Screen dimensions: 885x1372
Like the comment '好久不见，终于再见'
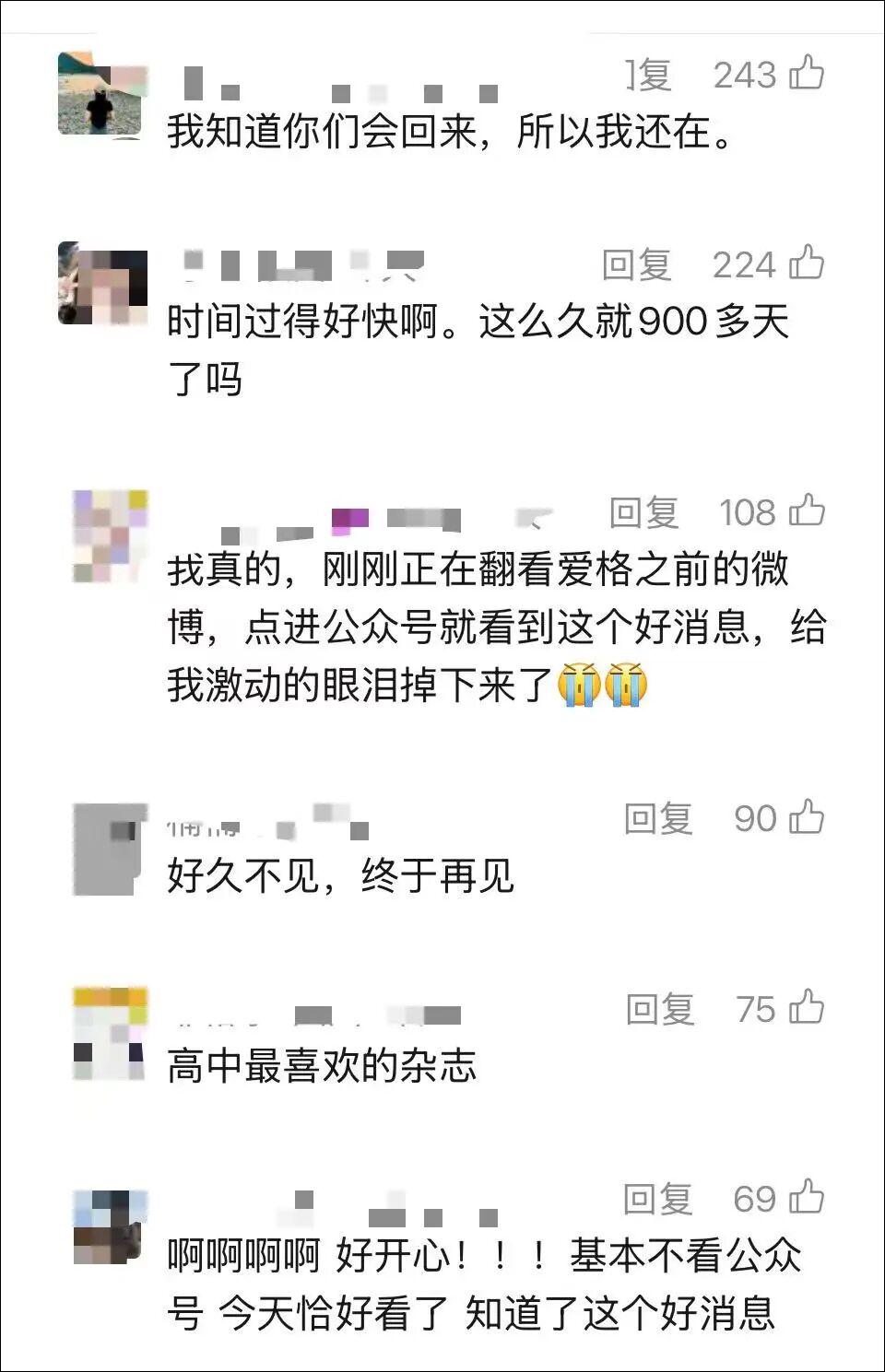point(807,817)
